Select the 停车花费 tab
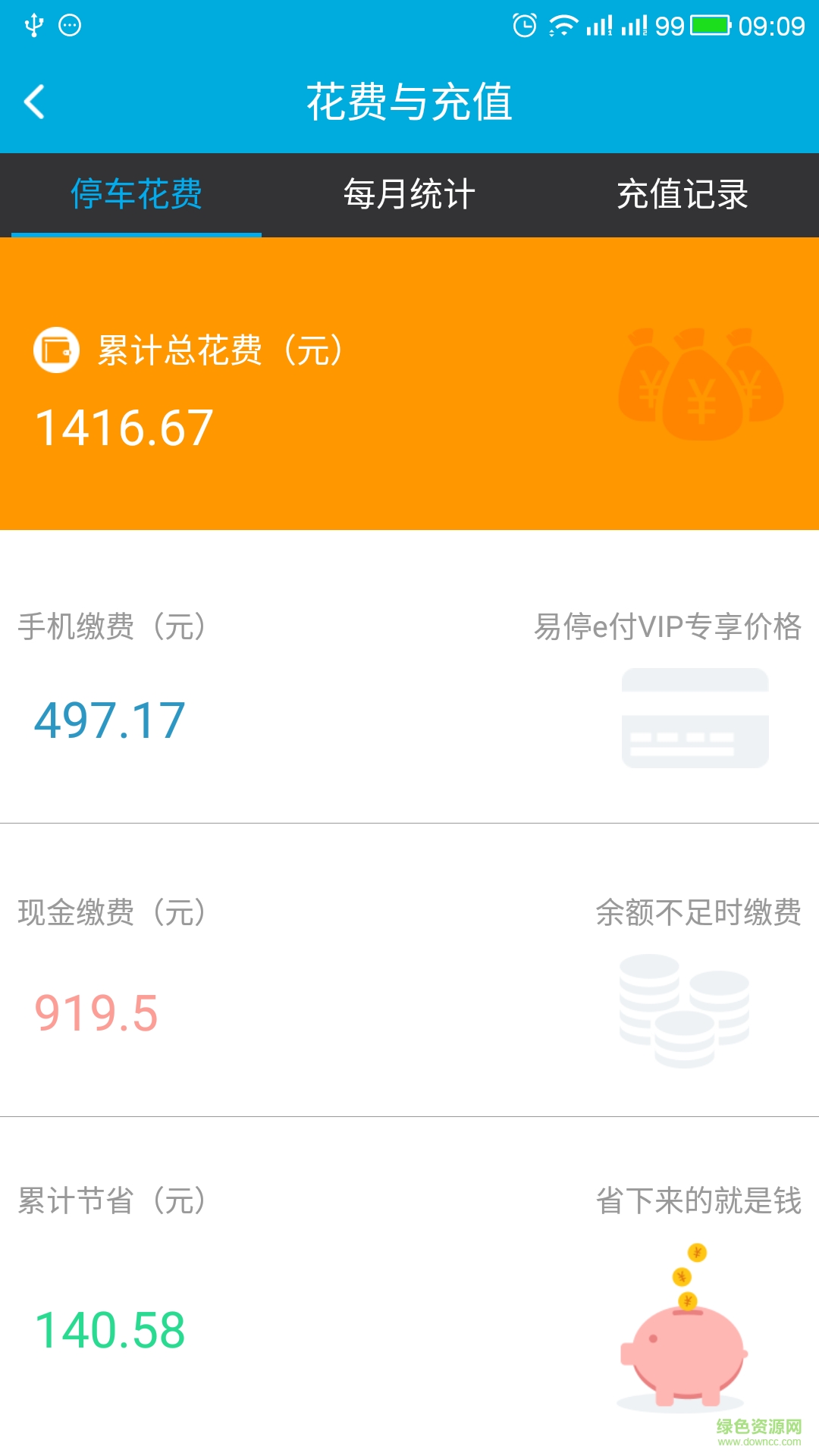 tap(136, 195)
